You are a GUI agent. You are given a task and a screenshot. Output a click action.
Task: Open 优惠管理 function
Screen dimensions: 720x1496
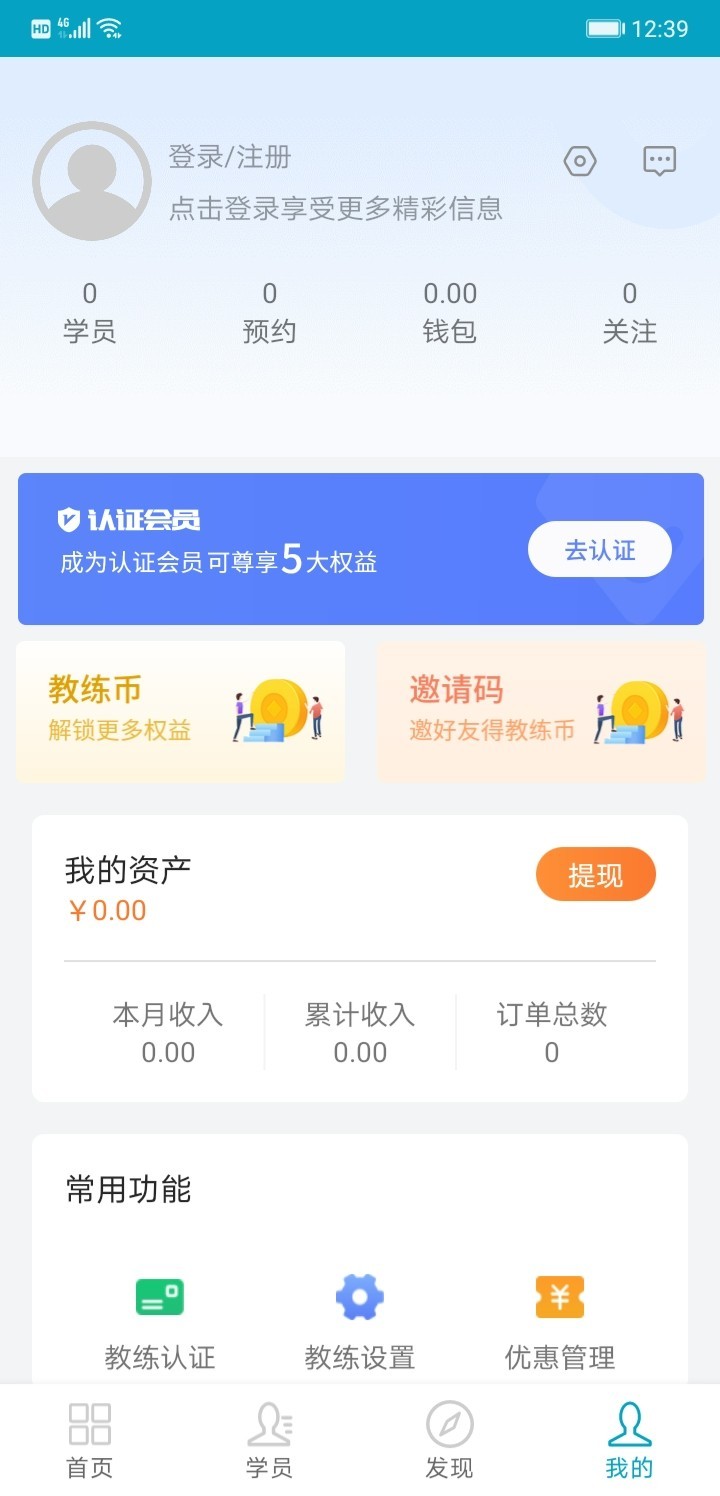pos(560,1320)
